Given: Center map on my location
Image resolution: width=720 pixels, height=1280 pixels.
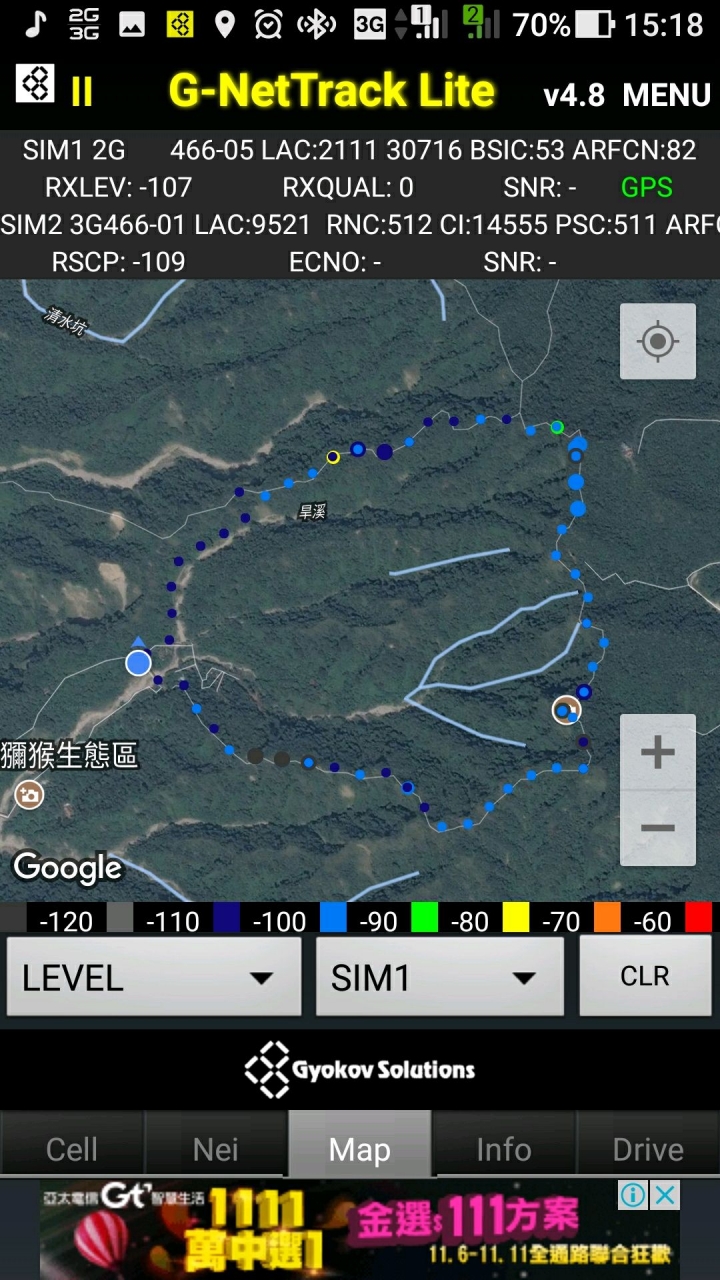Looking at the screenshot, I should 657,342.
